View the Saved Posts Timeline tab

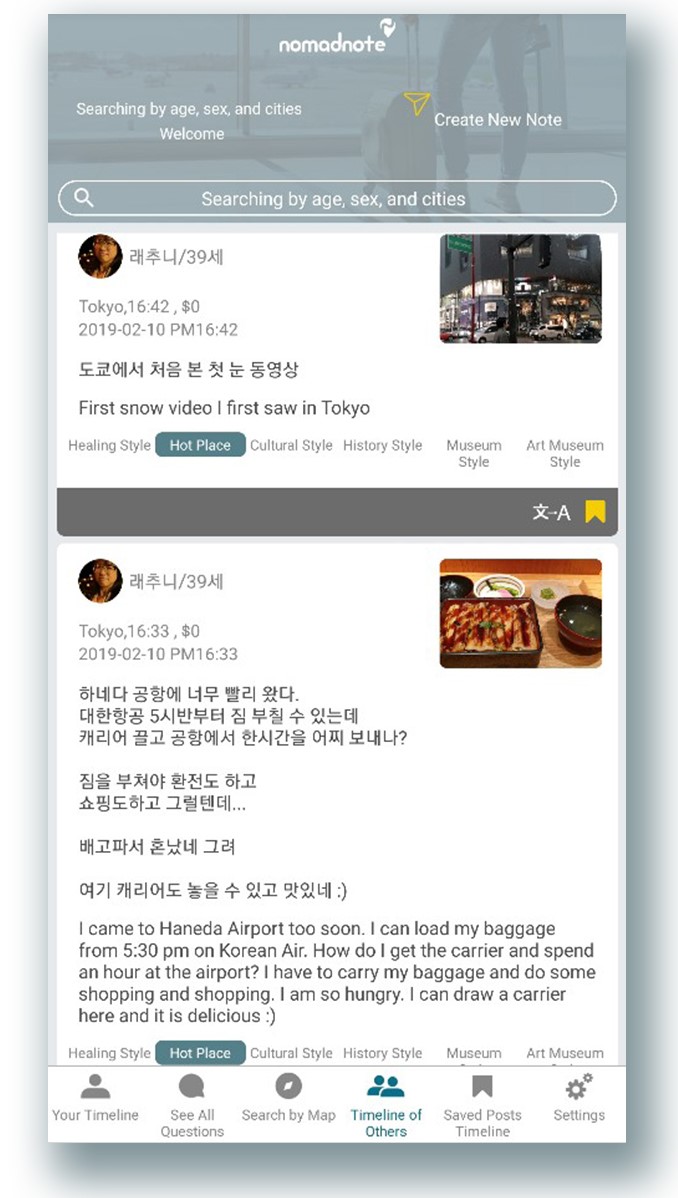tap(482, 1104)
